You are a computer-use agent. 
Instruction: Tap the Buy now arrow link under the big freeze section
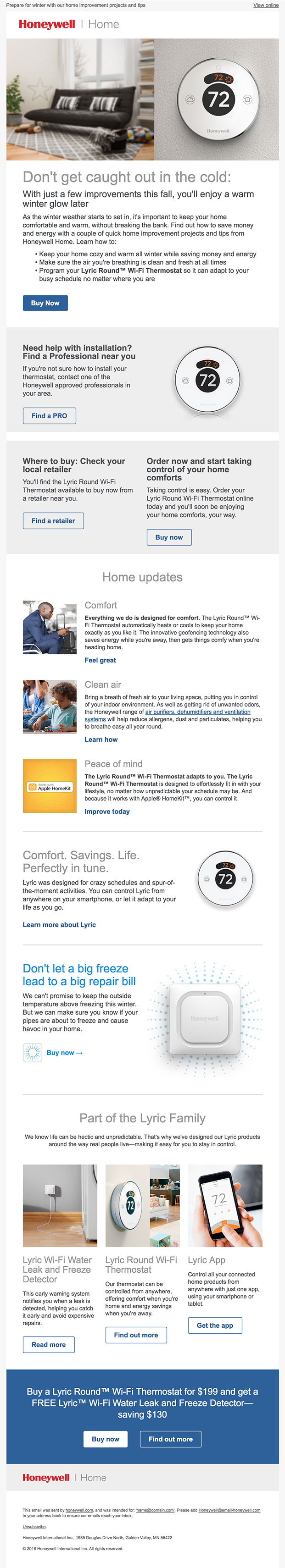pos(64,1052)
